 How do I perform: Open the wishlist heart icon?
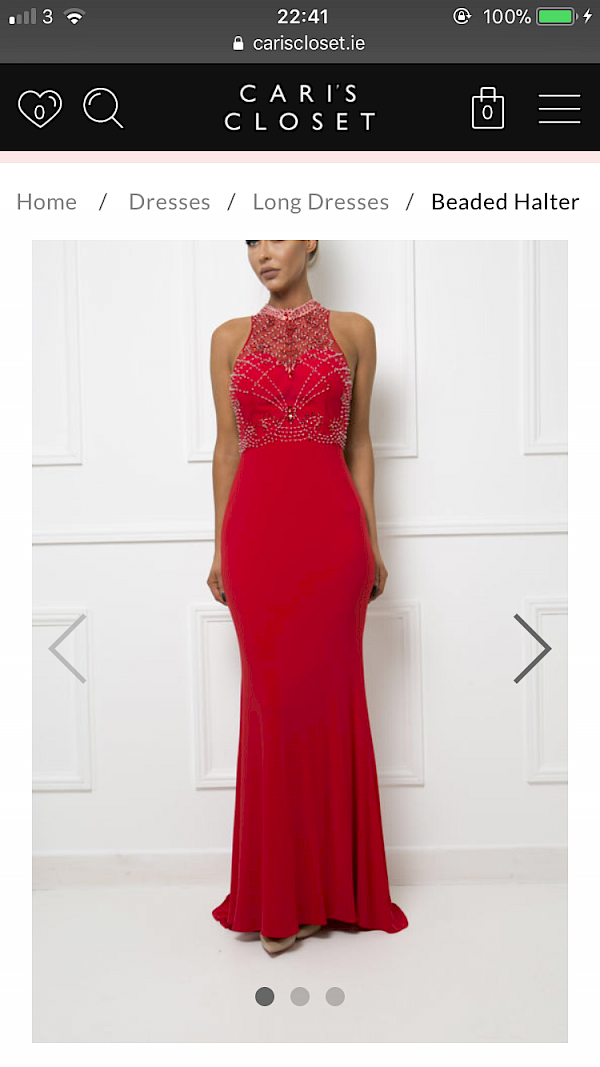pyautogui.click(x=39, y=108)
